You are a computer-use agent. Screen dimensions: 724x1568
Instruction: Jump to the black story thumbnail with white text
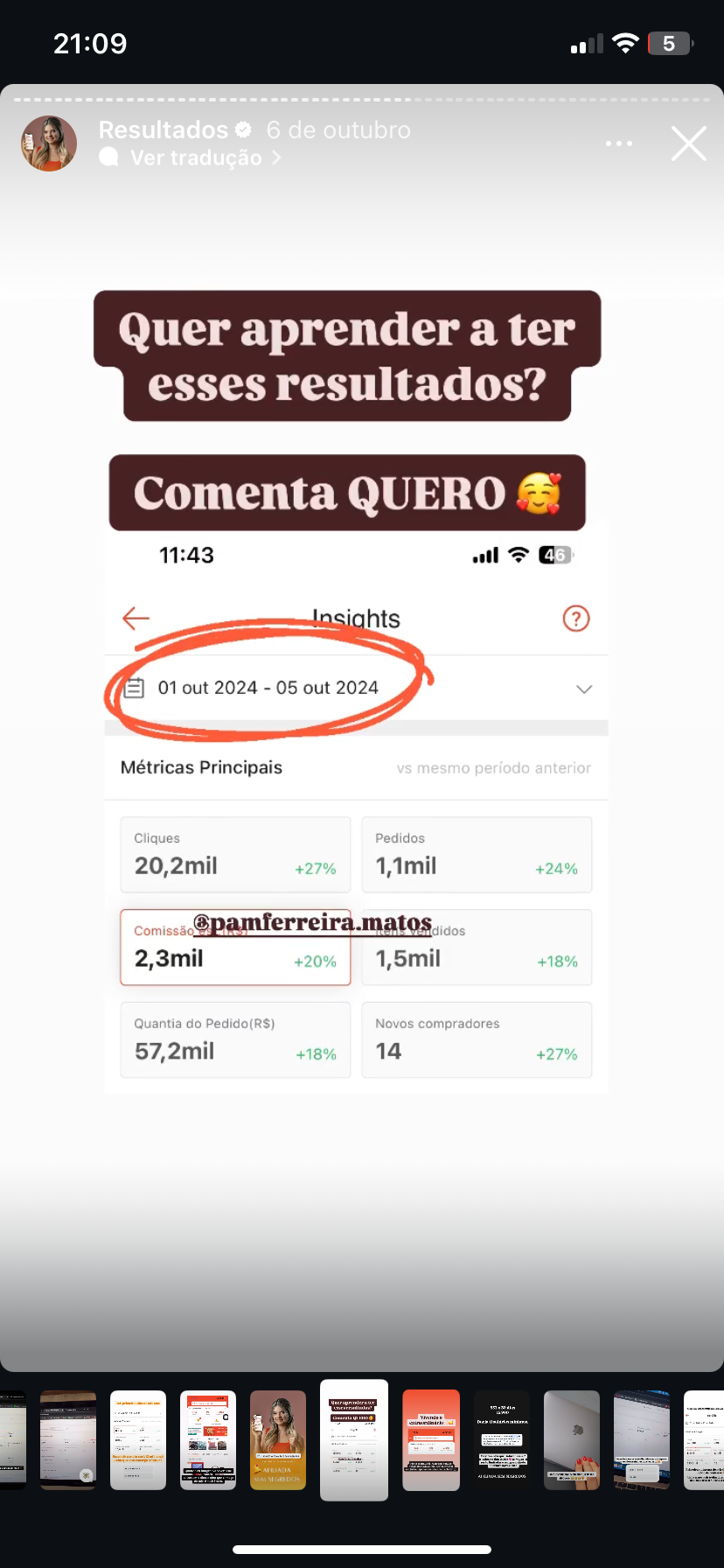point(502,1439)
